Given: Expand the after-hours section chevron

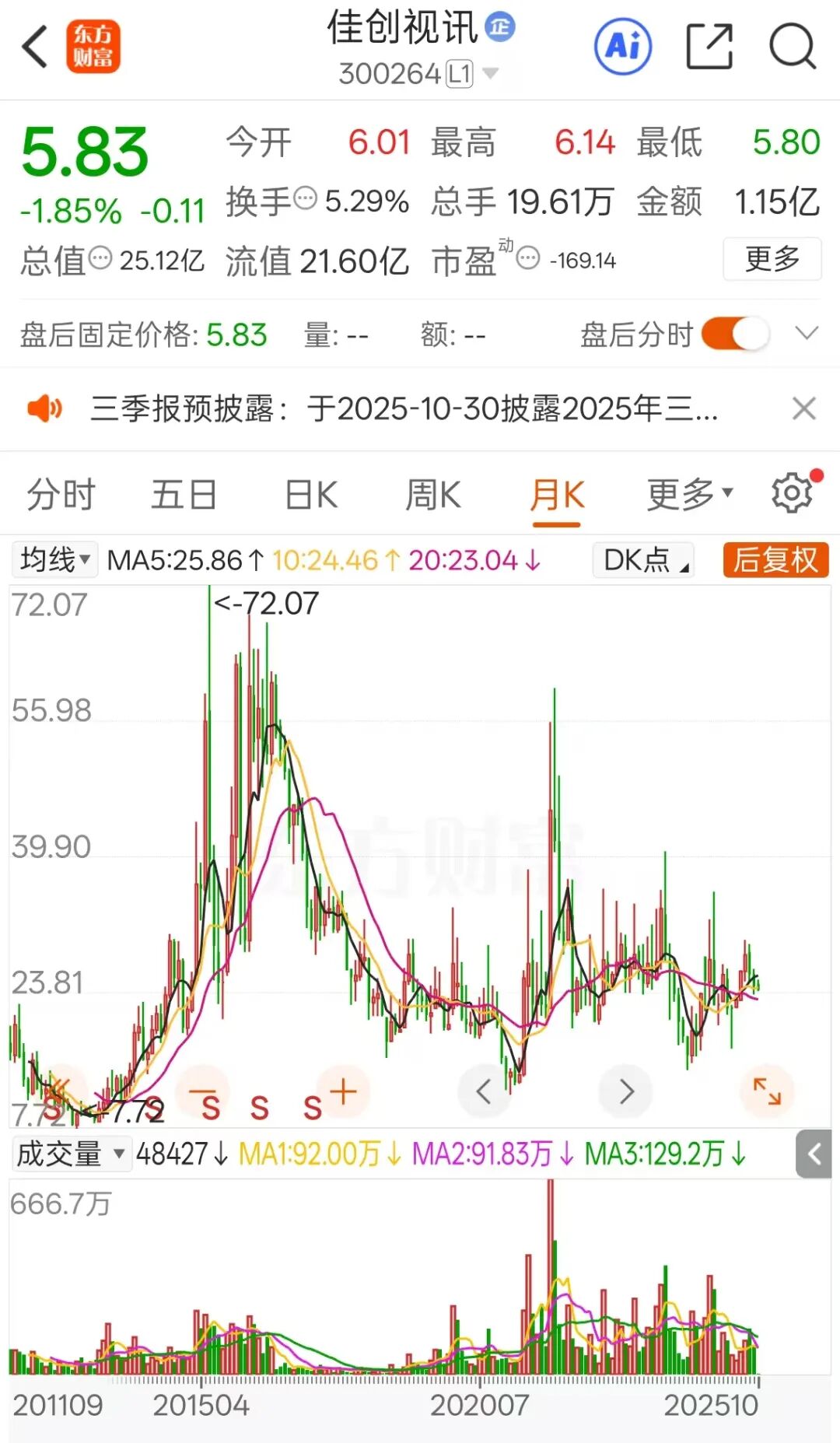Looking at the screenshot, I should tap(807, 334).
